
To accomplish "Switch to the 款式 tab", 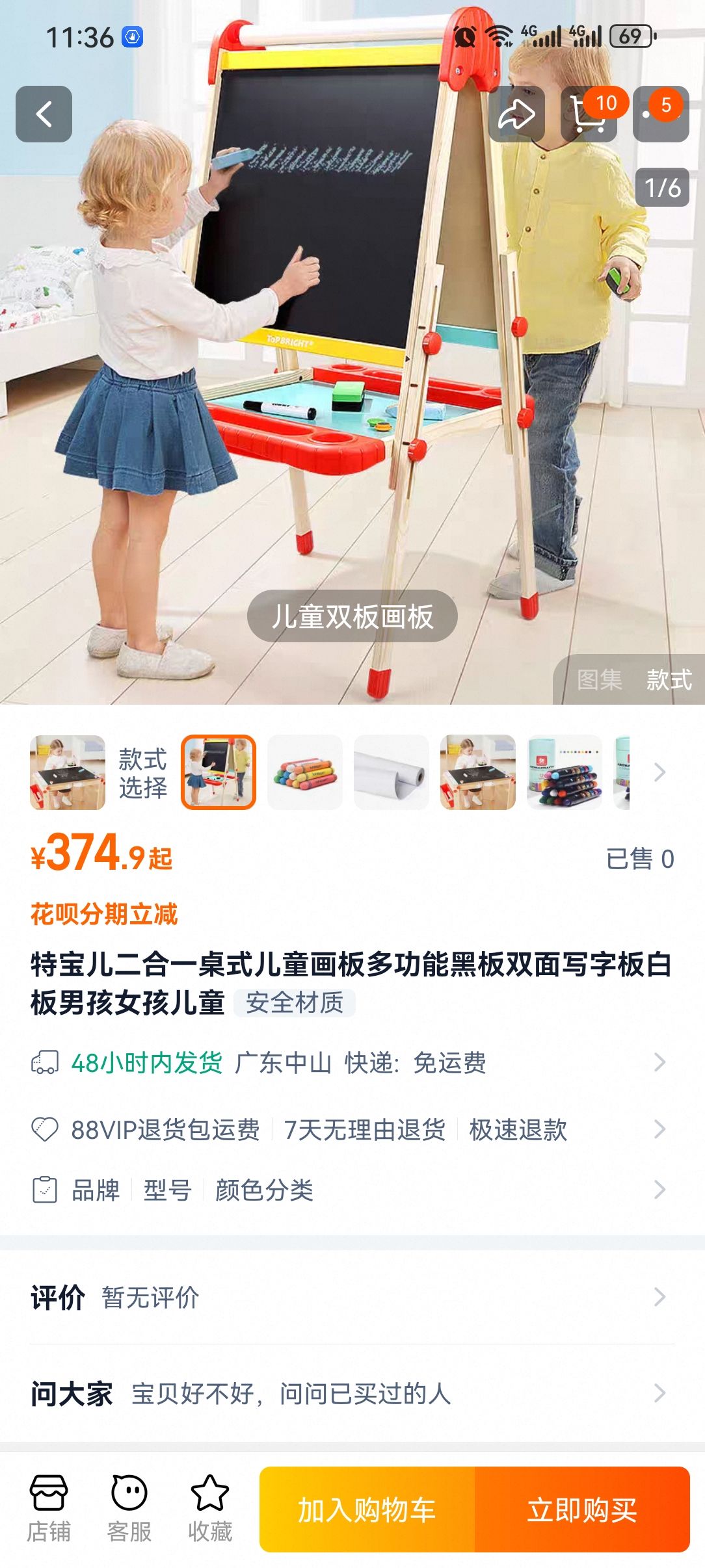I will [669, 680].
